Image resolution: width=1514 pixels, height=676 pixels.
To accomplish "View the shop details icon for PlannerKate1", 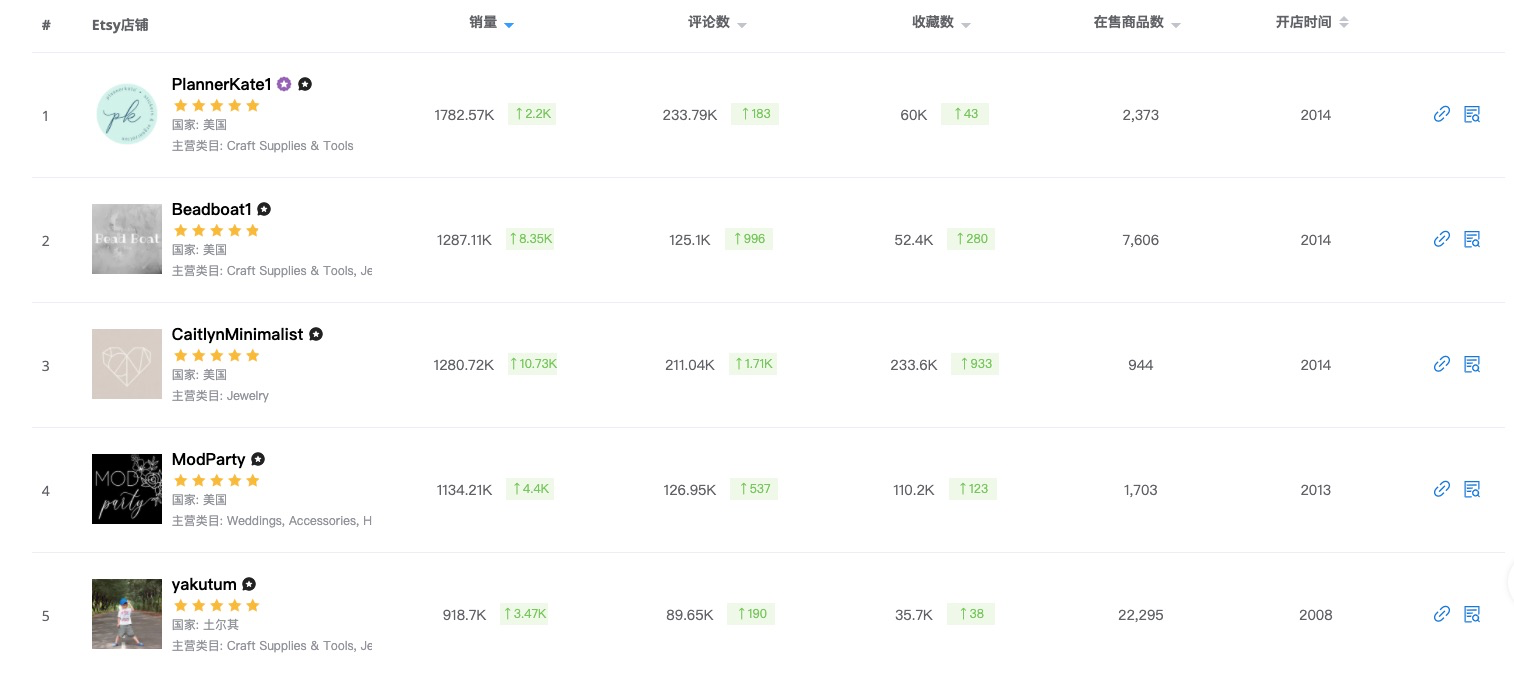I will click(x=1471, y=114).
